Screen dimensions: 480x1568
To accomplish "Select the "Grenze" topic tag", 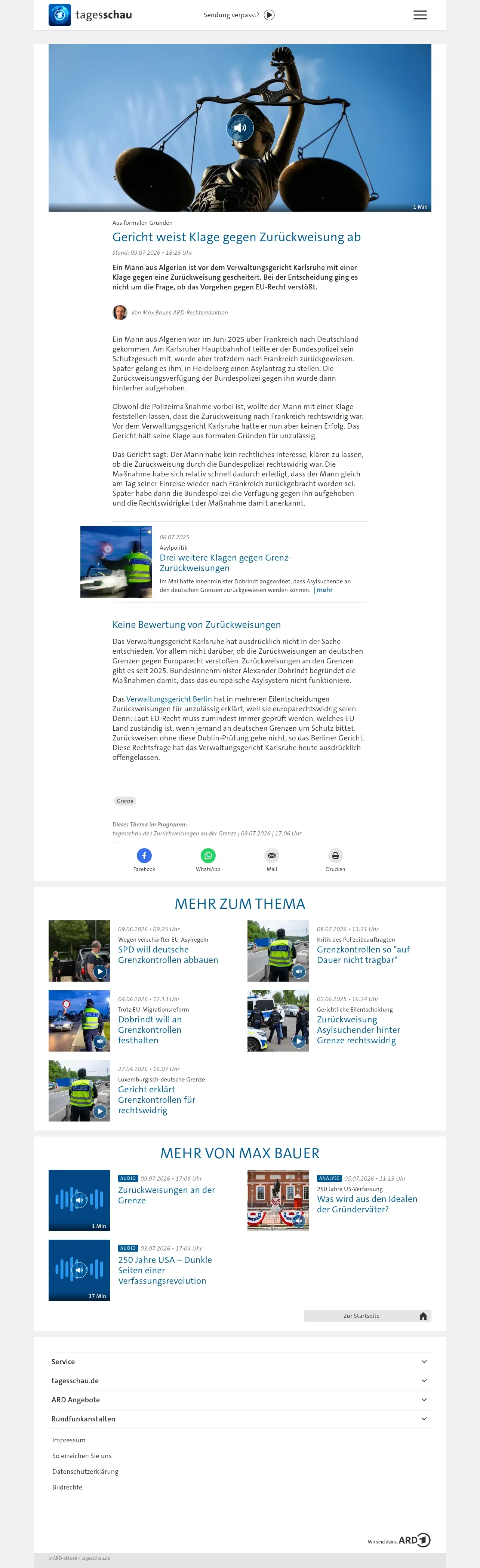I will point(125,801).
